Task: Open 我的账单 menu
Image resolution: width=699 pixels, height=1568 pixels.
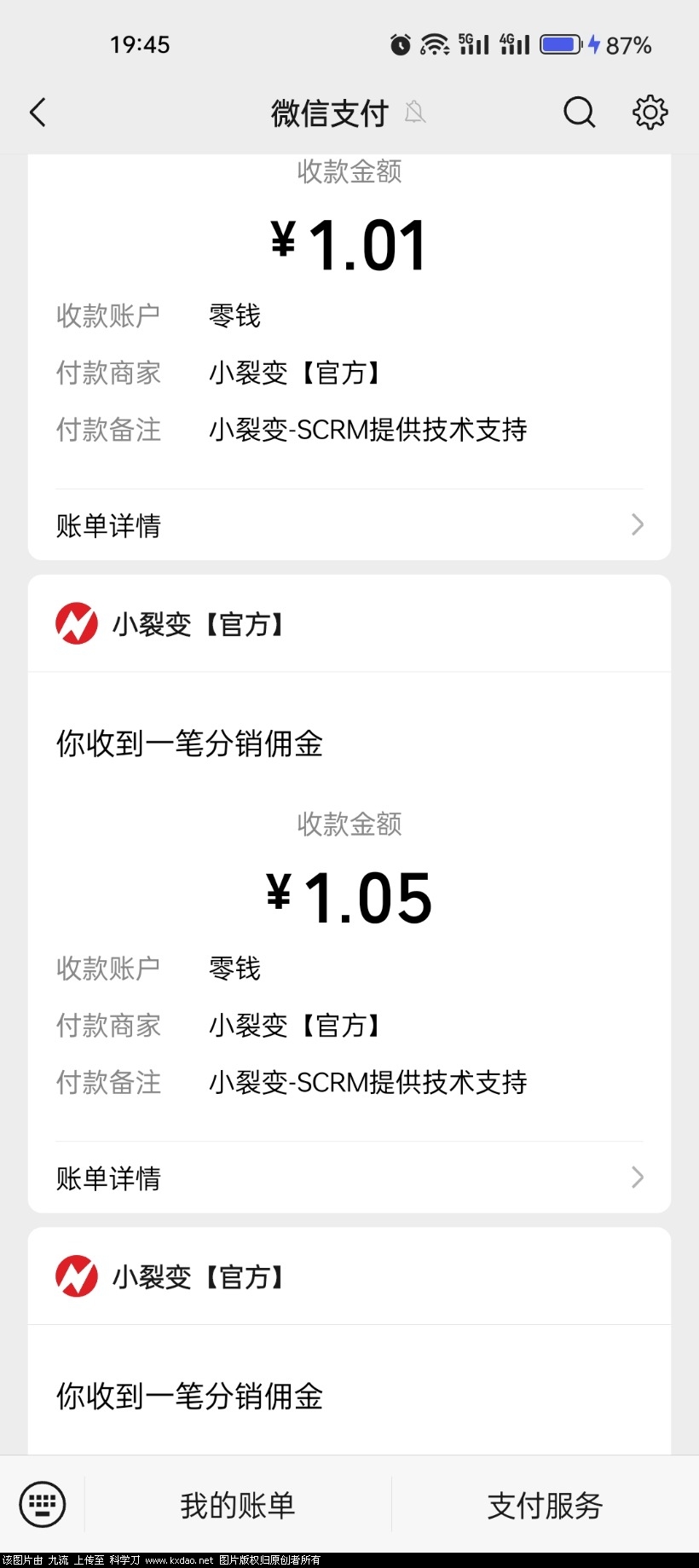Action: coord(238,1505)
